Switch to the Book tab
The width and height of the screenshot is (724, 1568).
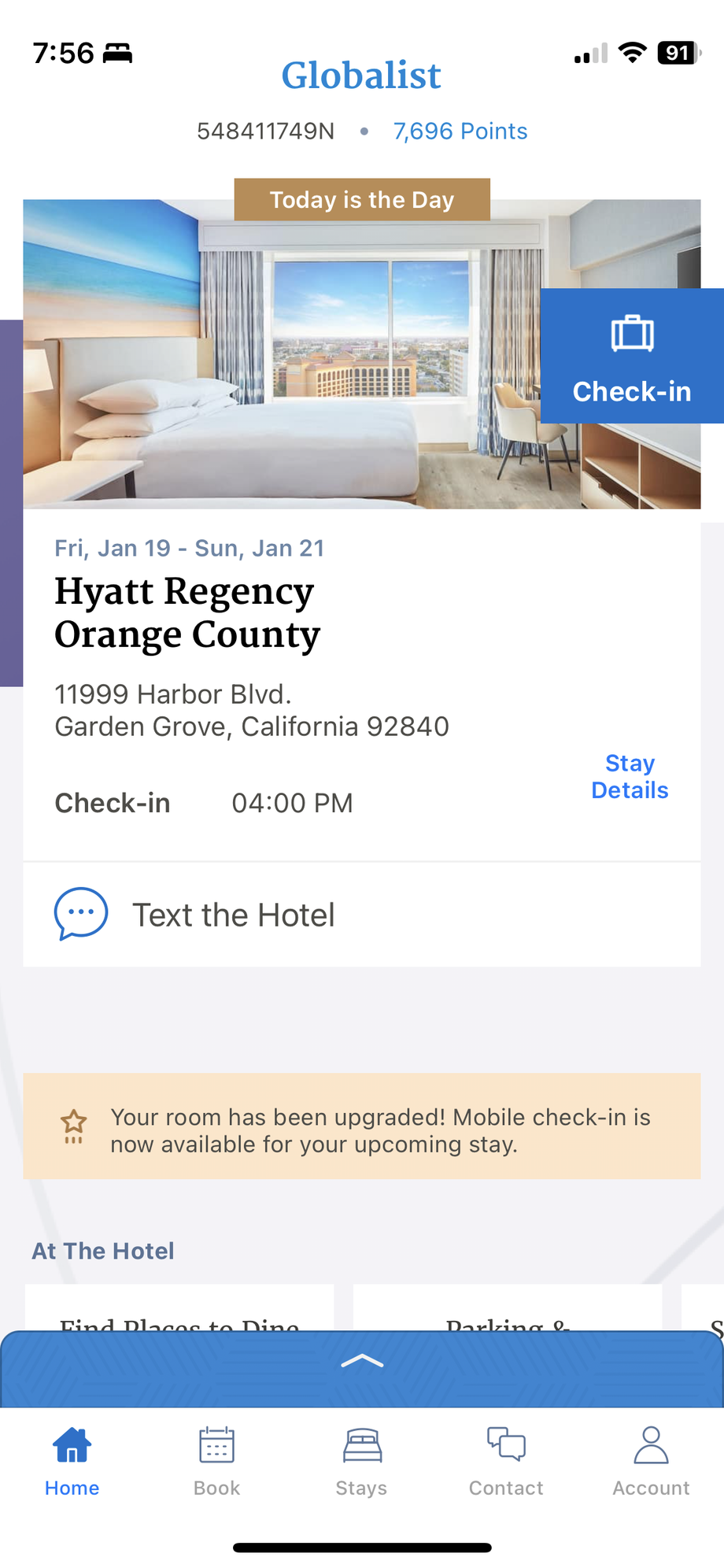point(216,1462)
